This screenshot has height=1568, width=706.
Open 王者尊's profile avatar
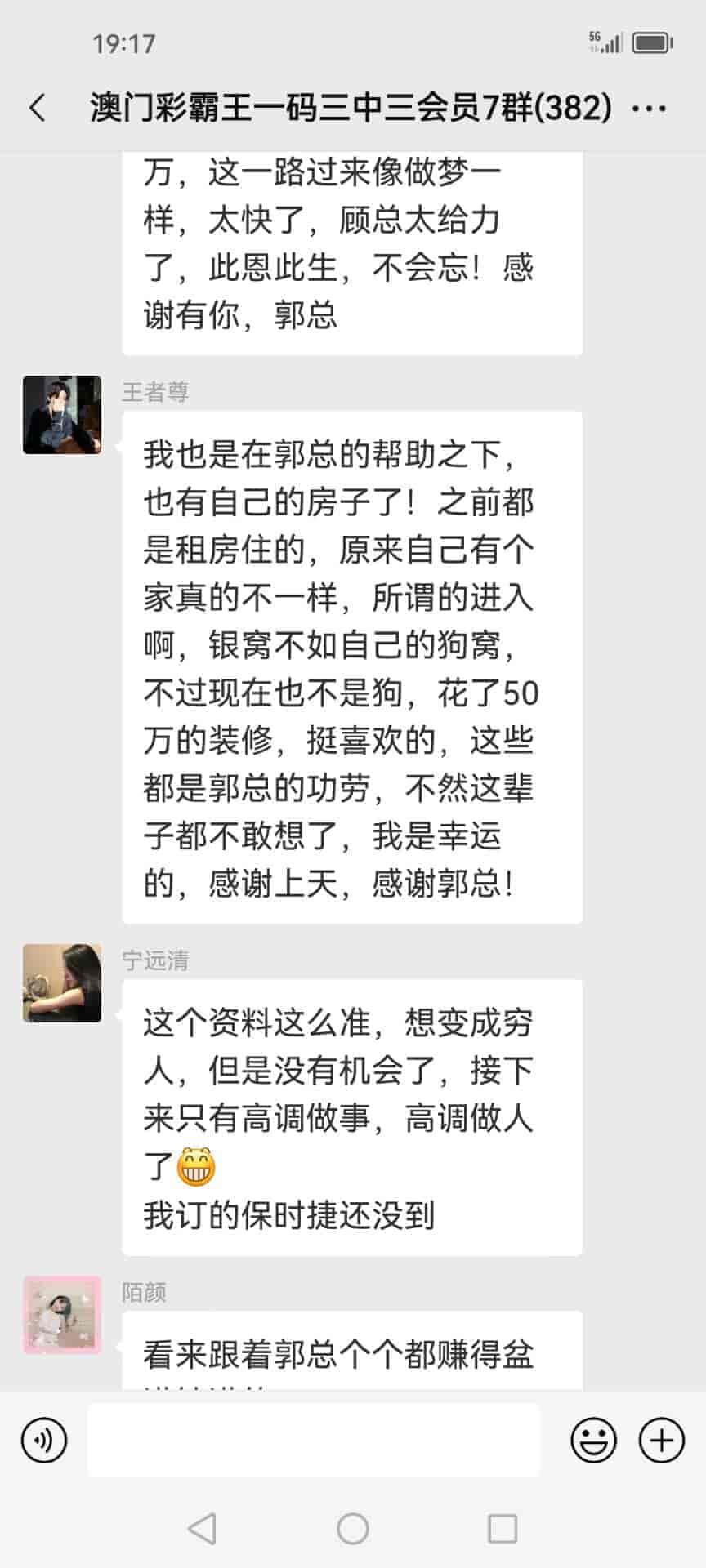tap(62, 415)
